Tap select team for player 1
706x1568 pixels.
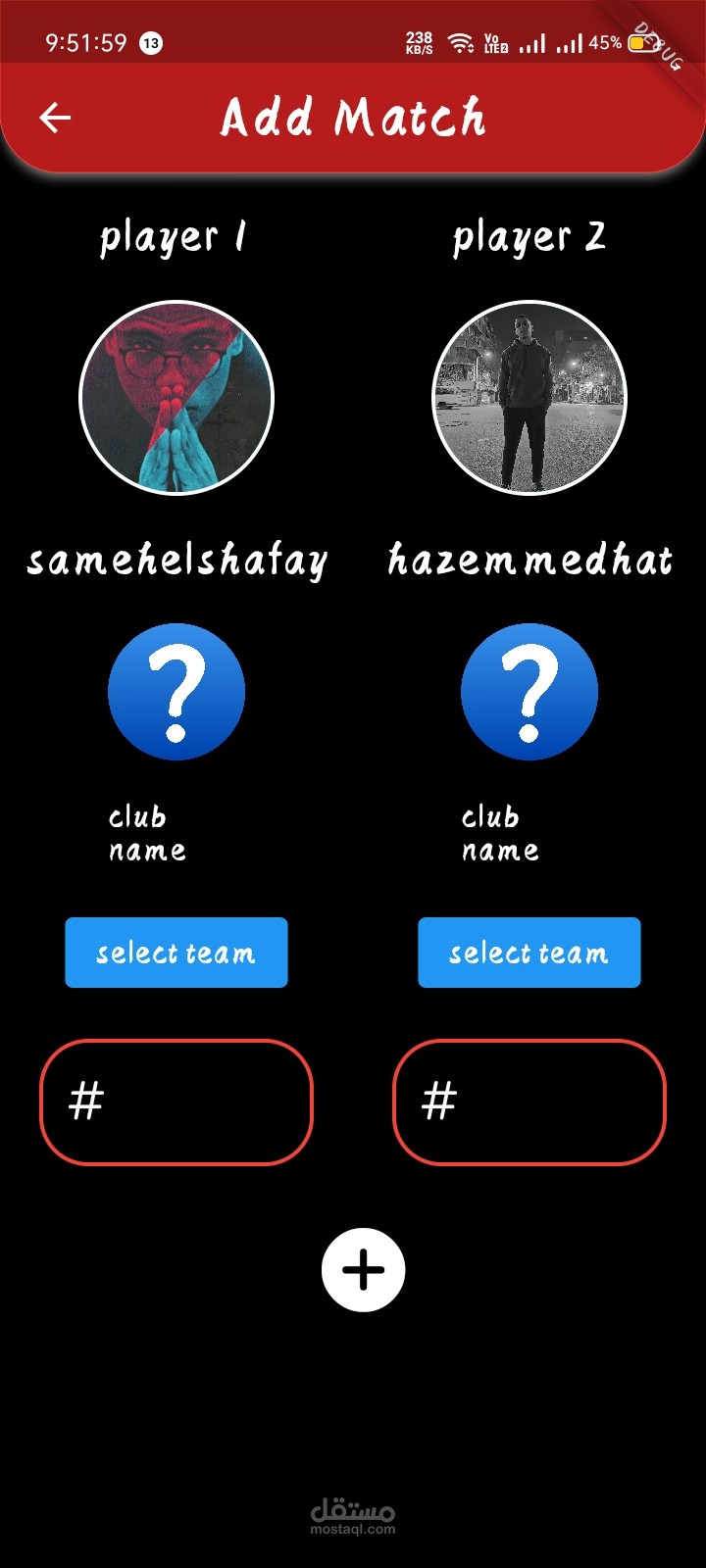(x=176, y=953)
